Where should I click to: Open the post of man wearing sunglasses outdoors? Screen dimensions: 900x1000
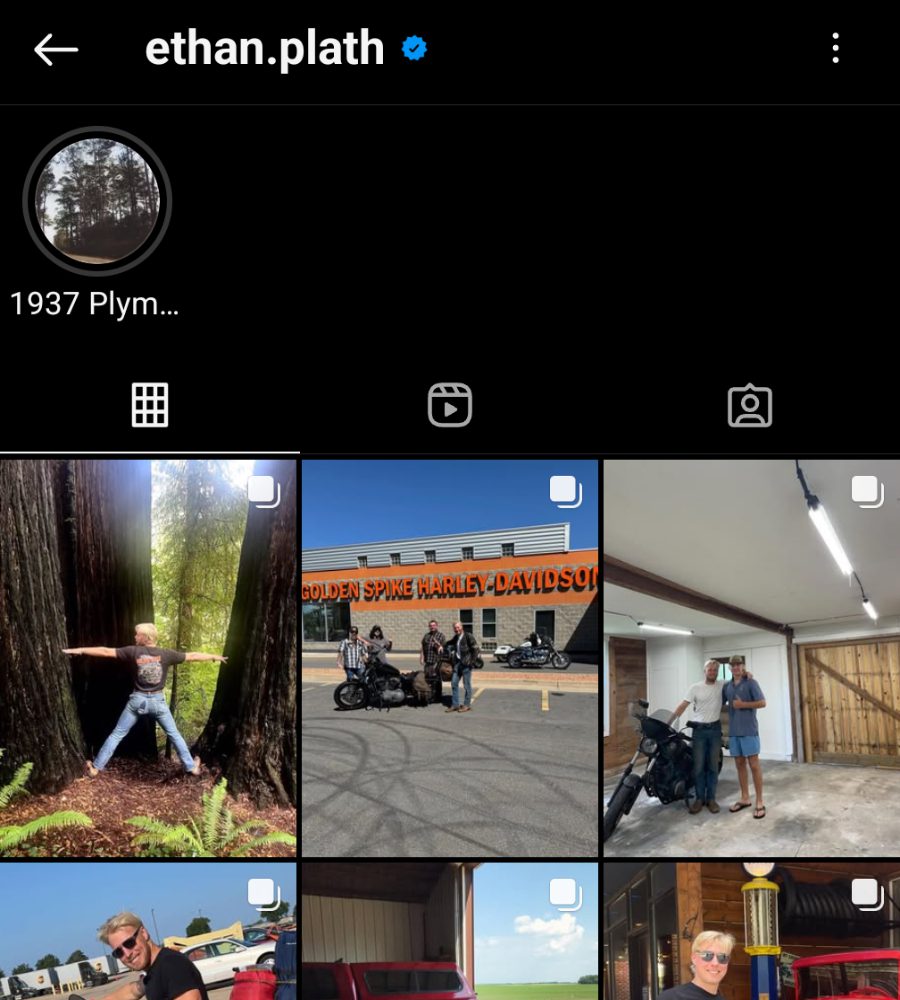coord(148,932)
